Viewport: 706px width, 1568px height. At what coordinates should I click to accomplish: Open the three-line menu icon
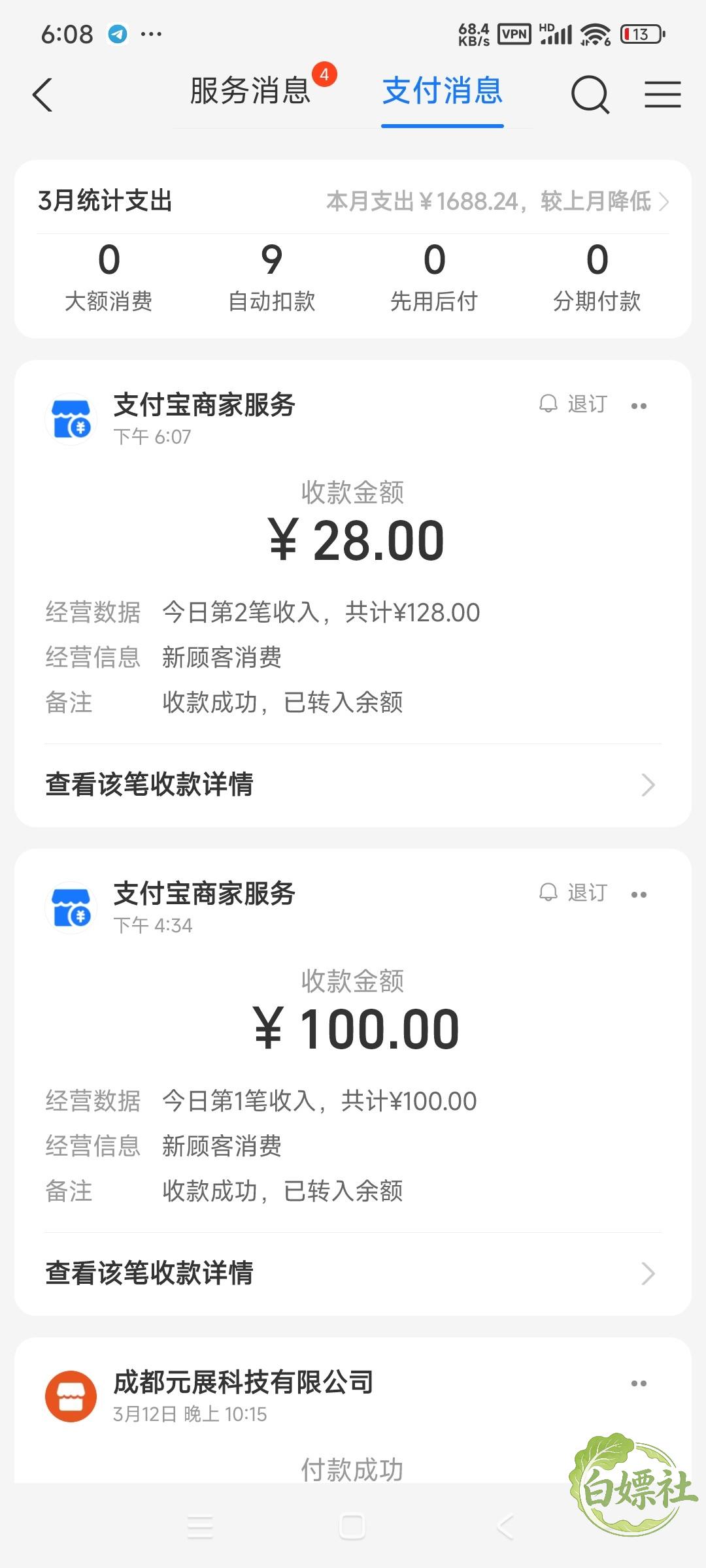click(663, 94)
